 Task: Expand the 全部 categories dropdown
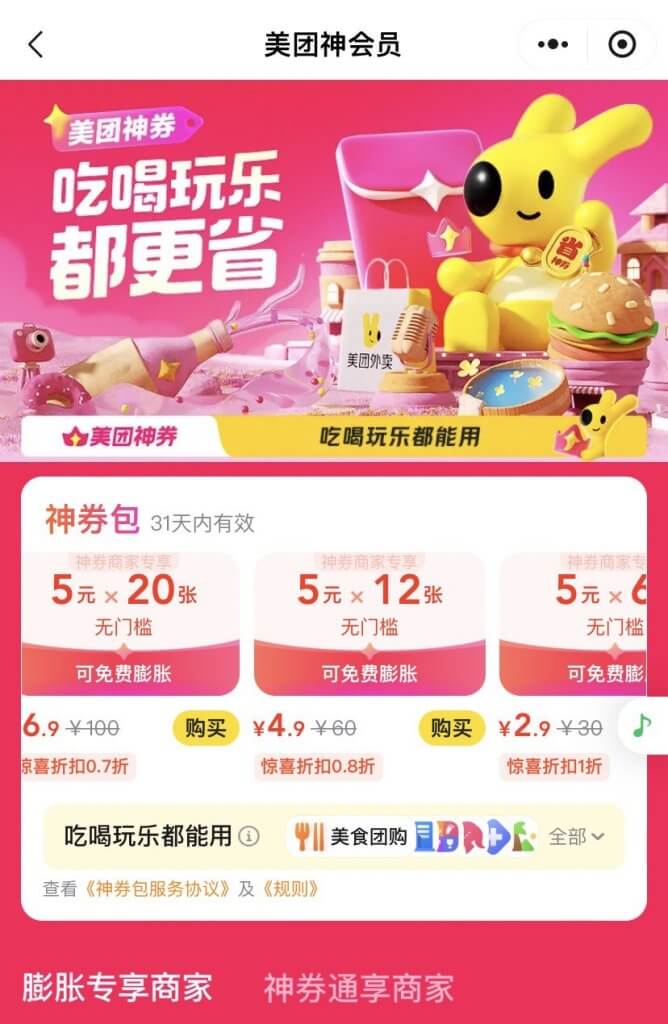pyautogui.click(x=578, y=837)
